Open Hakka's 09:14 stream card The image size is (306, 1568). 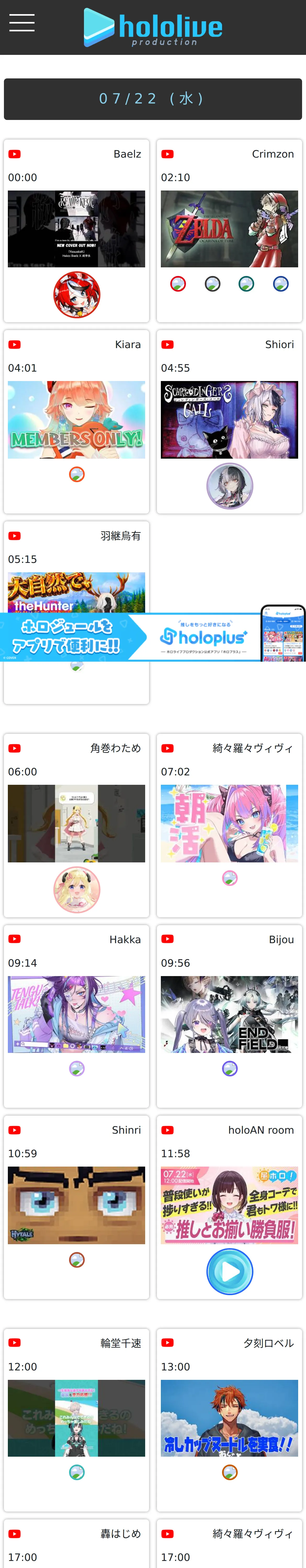(76, 1016)
